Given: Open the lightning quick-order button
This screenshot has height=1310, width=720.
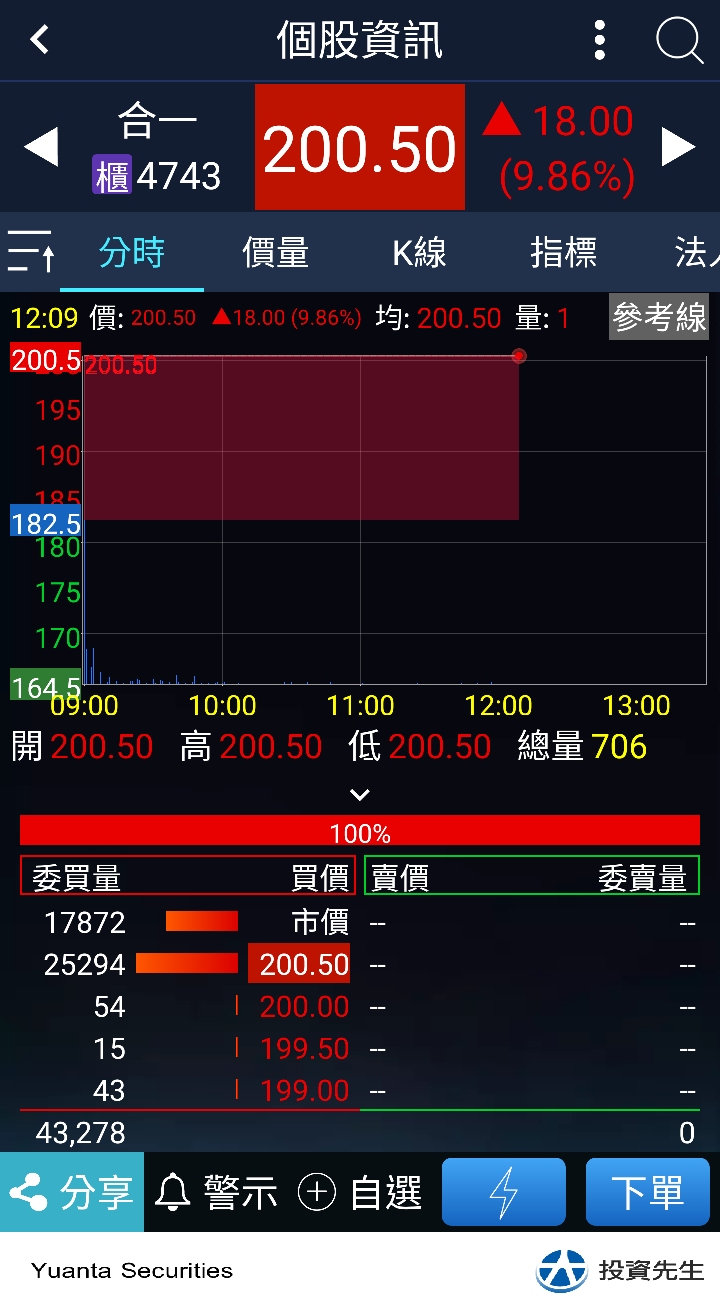Looking at the screenshot, I should (504, 1192).
